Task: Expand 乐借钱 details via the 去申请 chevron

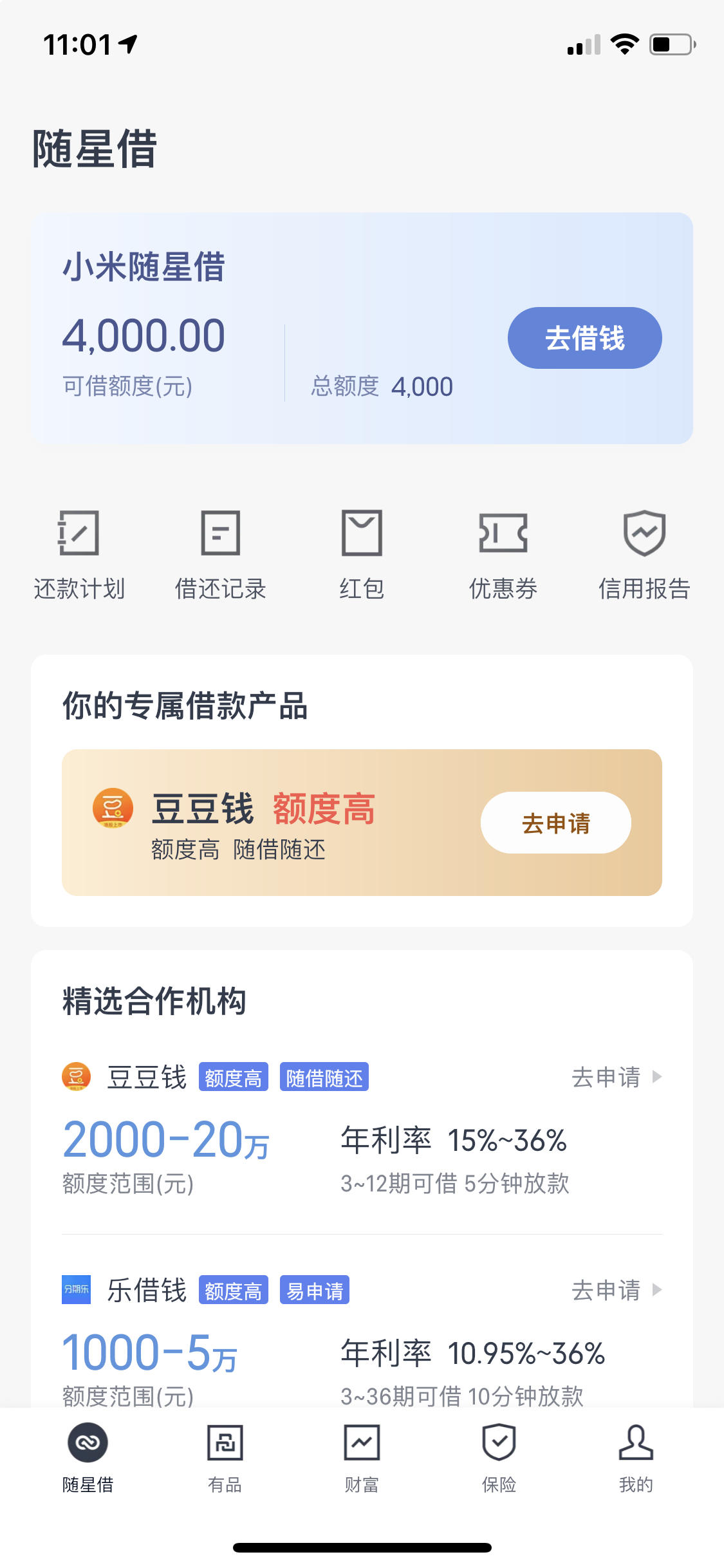Action: pos(658,1289)
